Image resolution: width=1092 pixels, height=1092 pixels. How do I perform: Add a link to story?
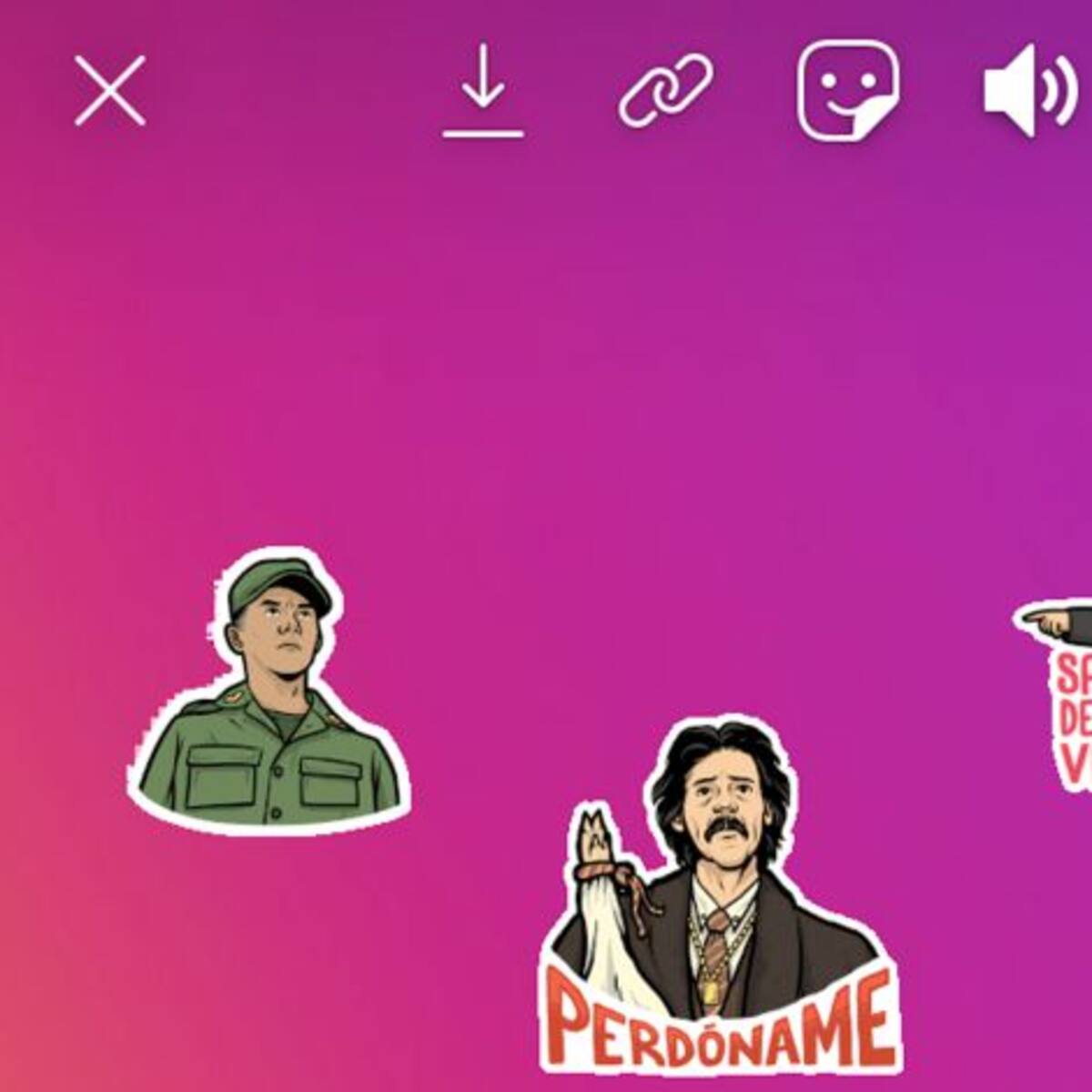(x=665, y=89)
